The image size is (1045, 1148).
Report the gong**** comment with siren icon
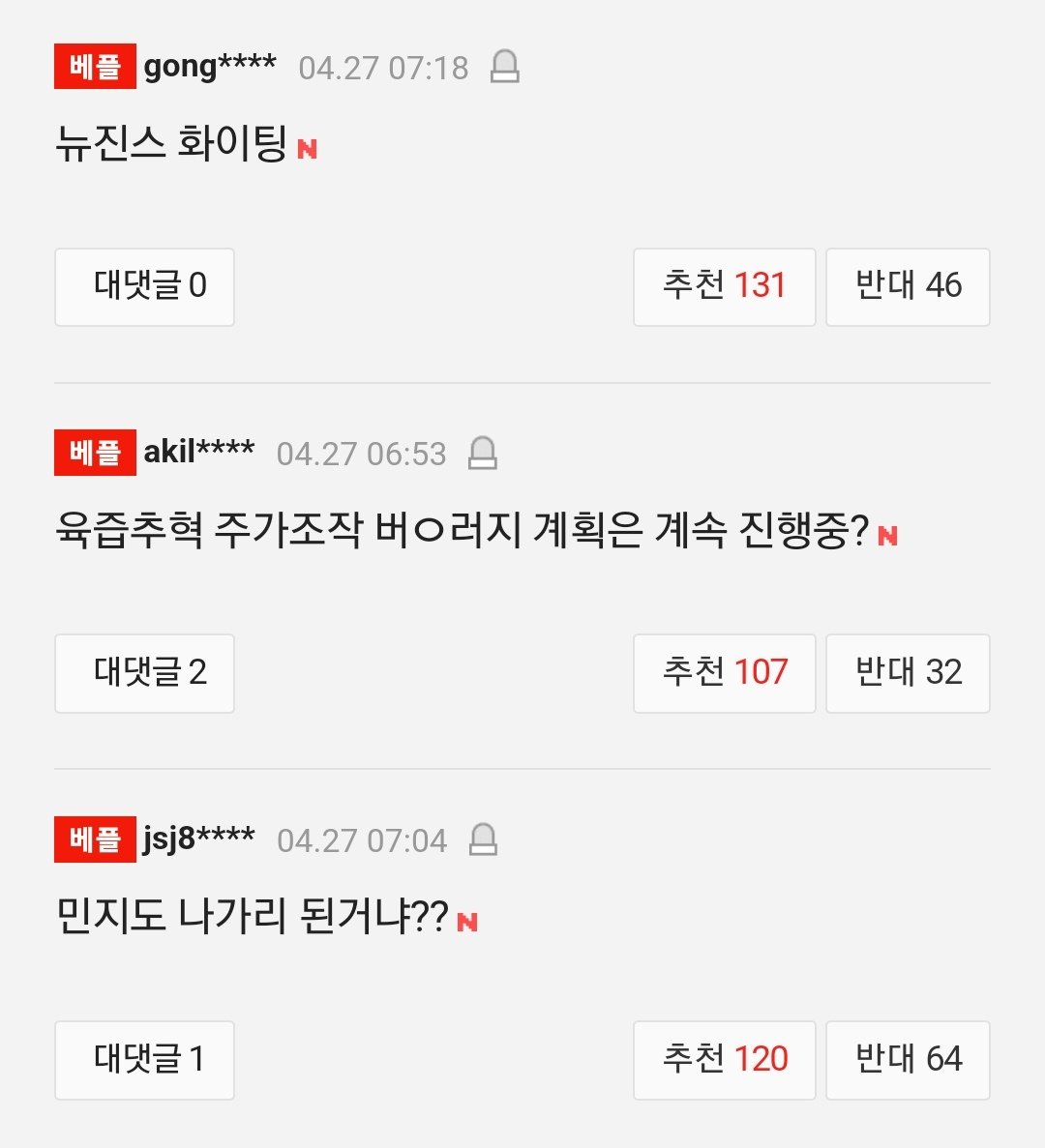coord(504,67)
